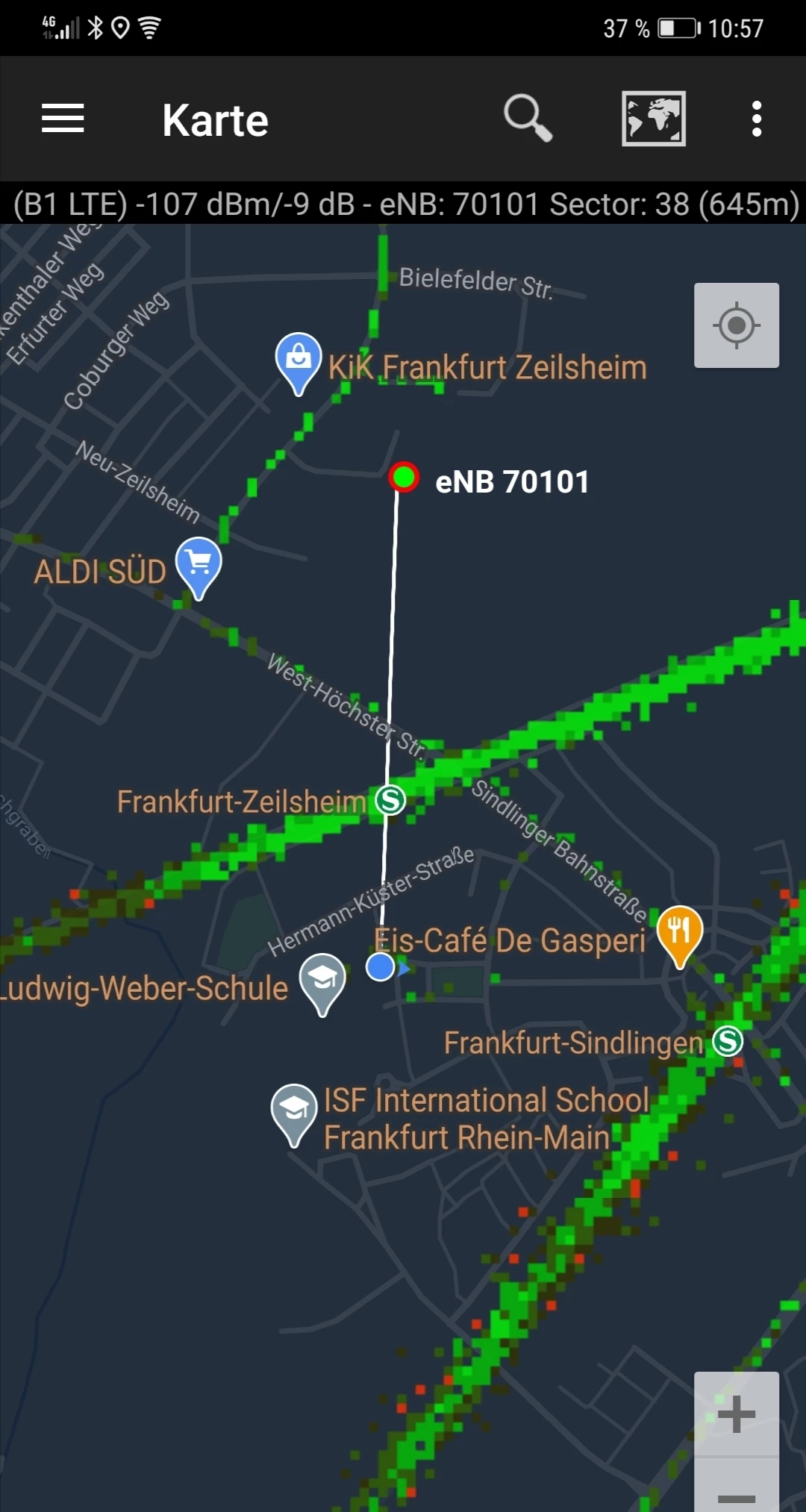The image size is (806, 1512).
Task: Select the eNB 70101 tower marker
Action: click(404, 477)
